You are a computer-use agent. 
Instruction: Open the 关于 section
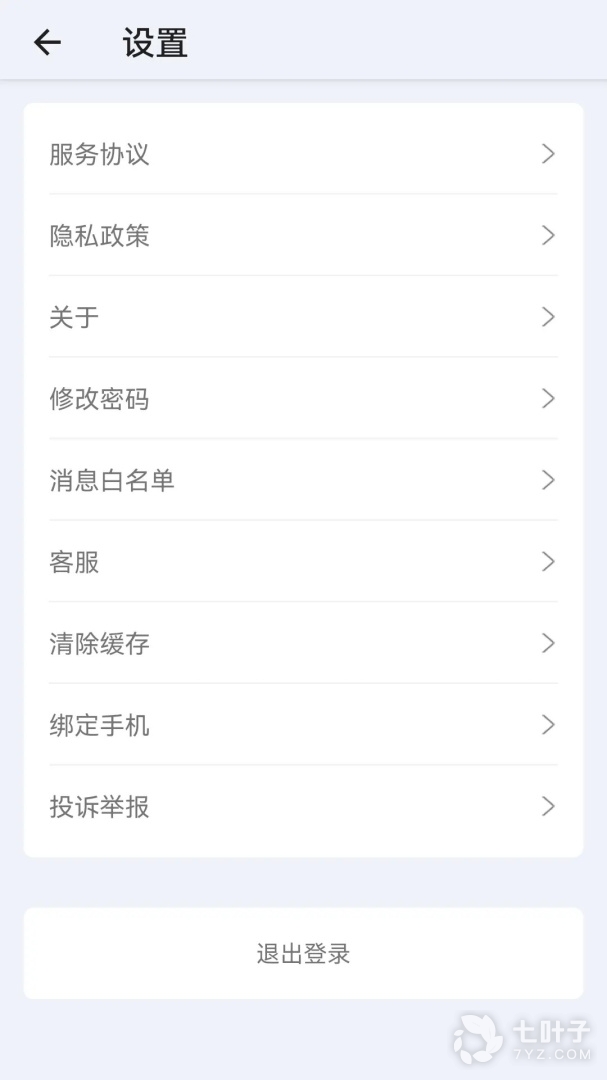(x=303, y=317)
